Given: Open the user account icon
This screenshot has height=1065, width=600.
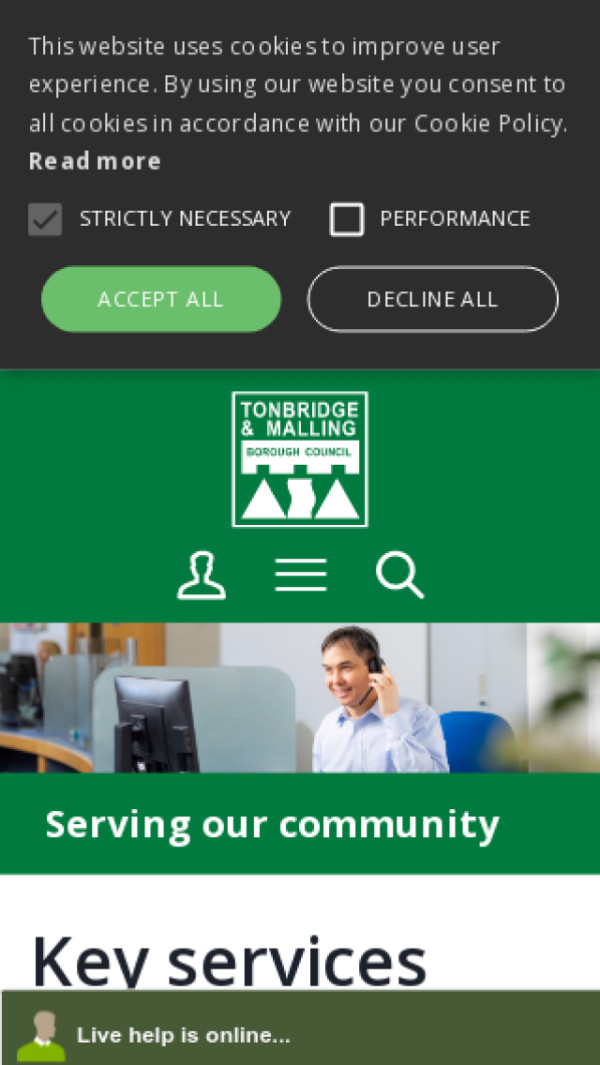Looking at the screenshot, I should [x=201, y=575].
